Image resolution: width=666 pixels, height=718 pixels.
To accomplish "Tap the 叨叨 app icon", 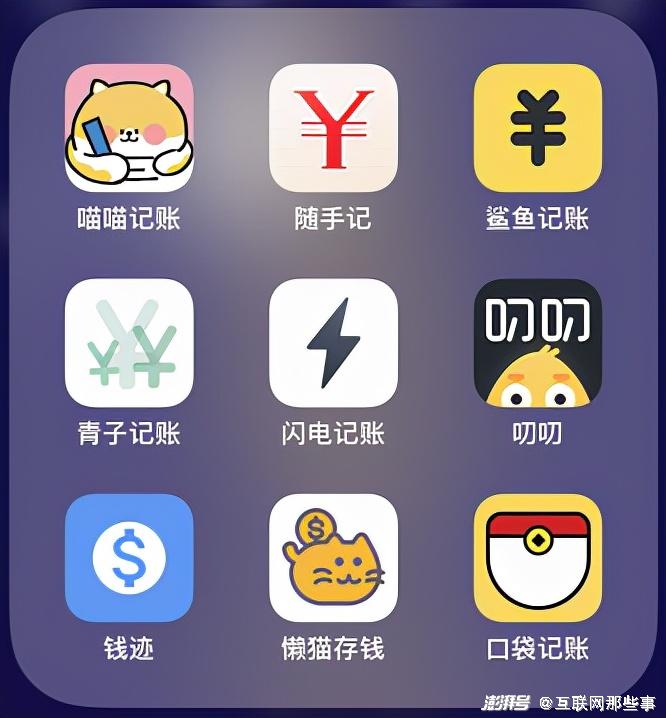I will click(537, 342).
